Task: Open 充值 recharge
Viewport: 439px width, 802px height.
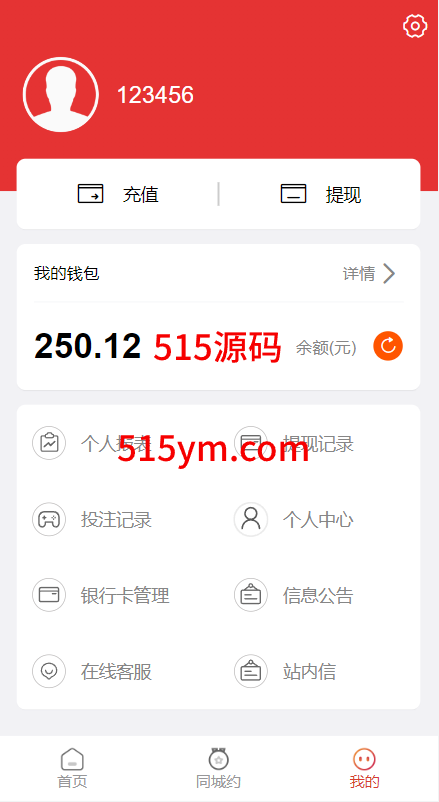Action: pyautogui.click(x=118, y=194)
